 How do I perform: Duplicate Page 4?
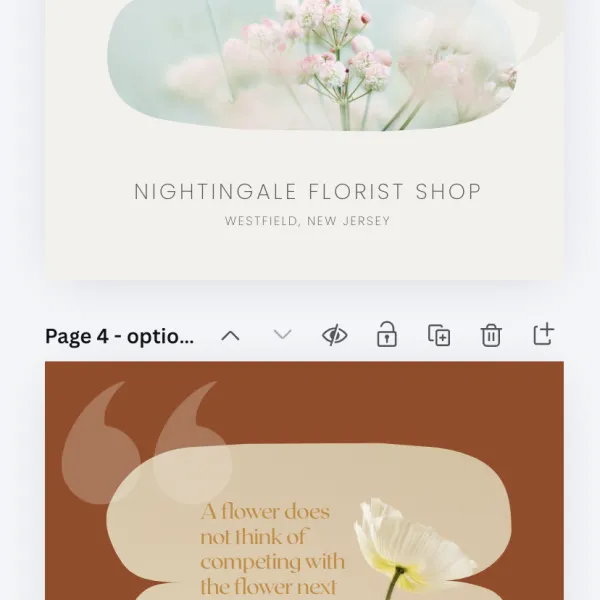tap(439, 335)
